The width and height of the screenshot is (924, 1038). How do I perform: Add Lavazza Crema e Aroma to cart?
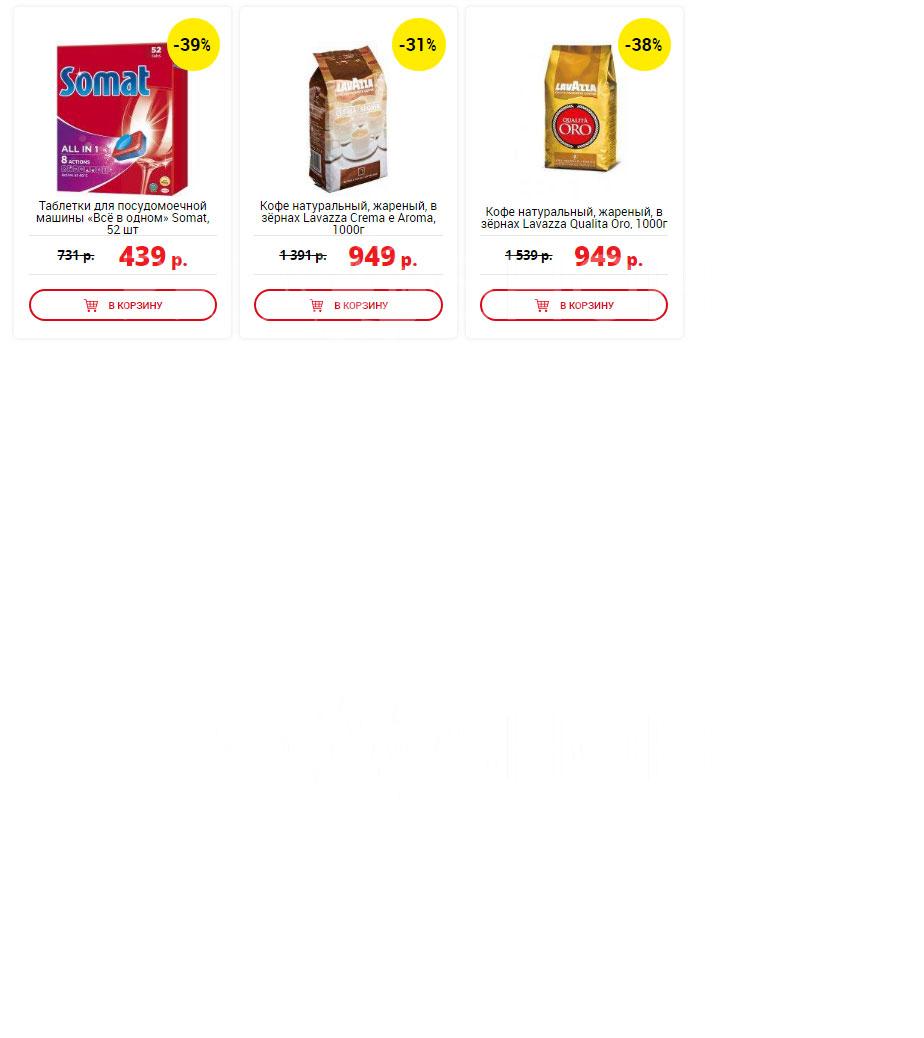click(348, 305)
